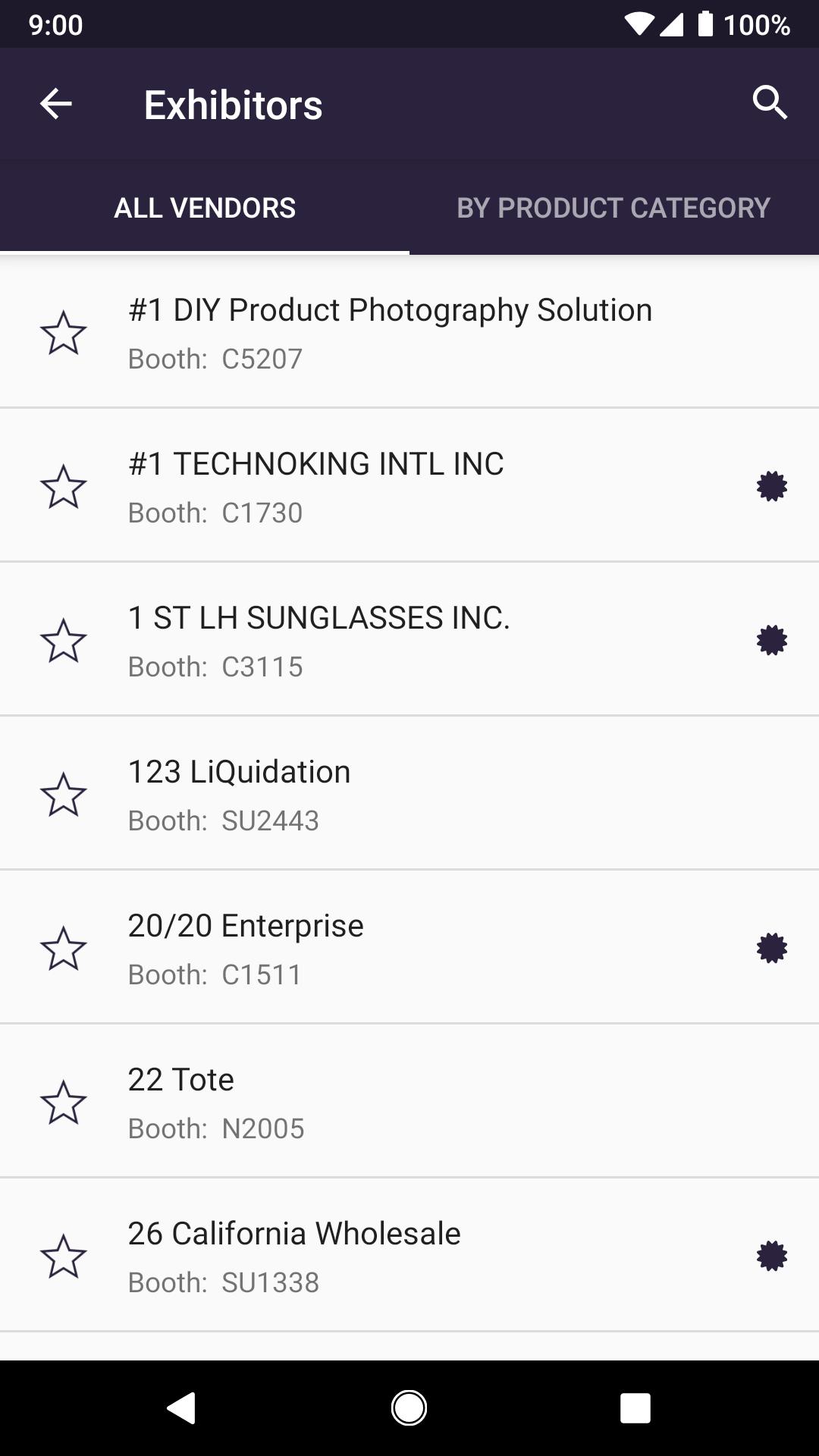Viewport: 819px width, 1456px height.
Task: Open #1 DIY Product Photography Solution
Action: coord(409,331)
